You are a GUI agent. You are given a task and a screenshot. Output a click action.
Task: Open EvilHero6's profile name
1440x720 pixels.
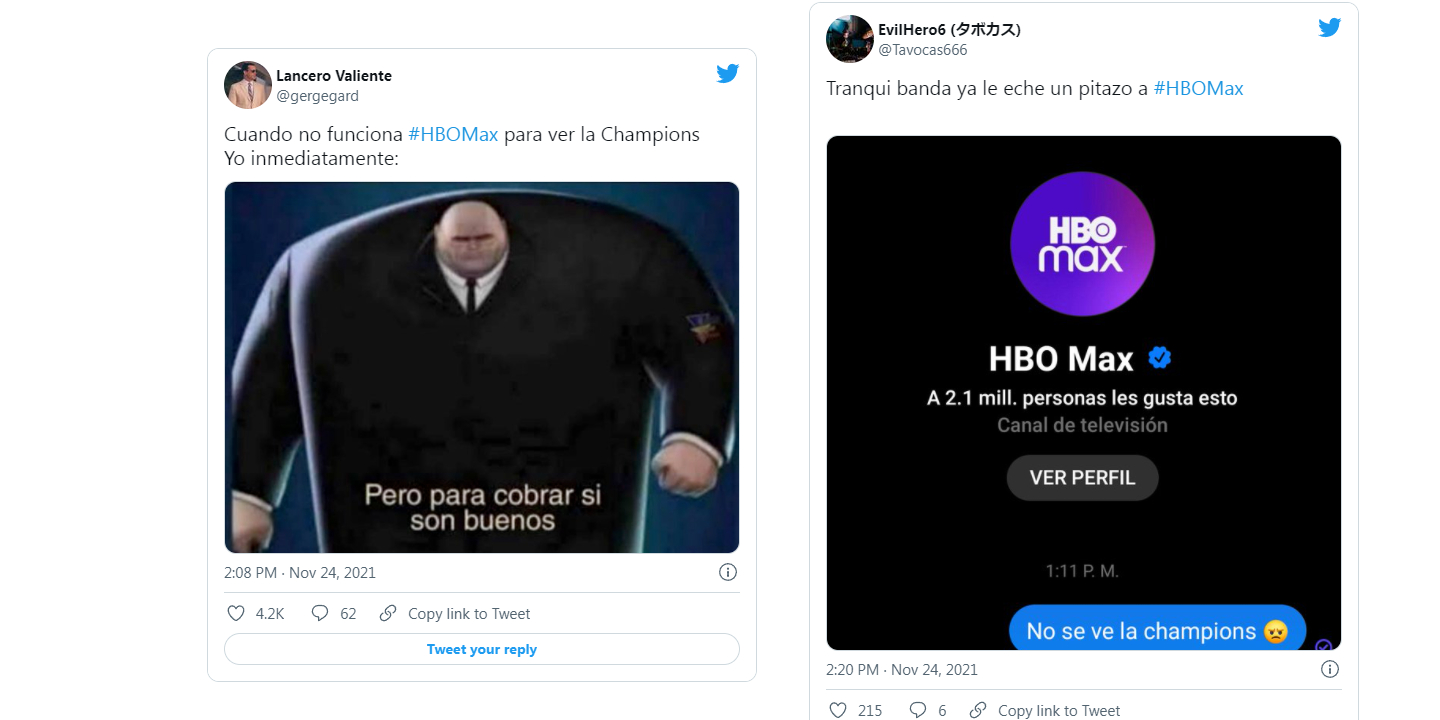[949, 30]
